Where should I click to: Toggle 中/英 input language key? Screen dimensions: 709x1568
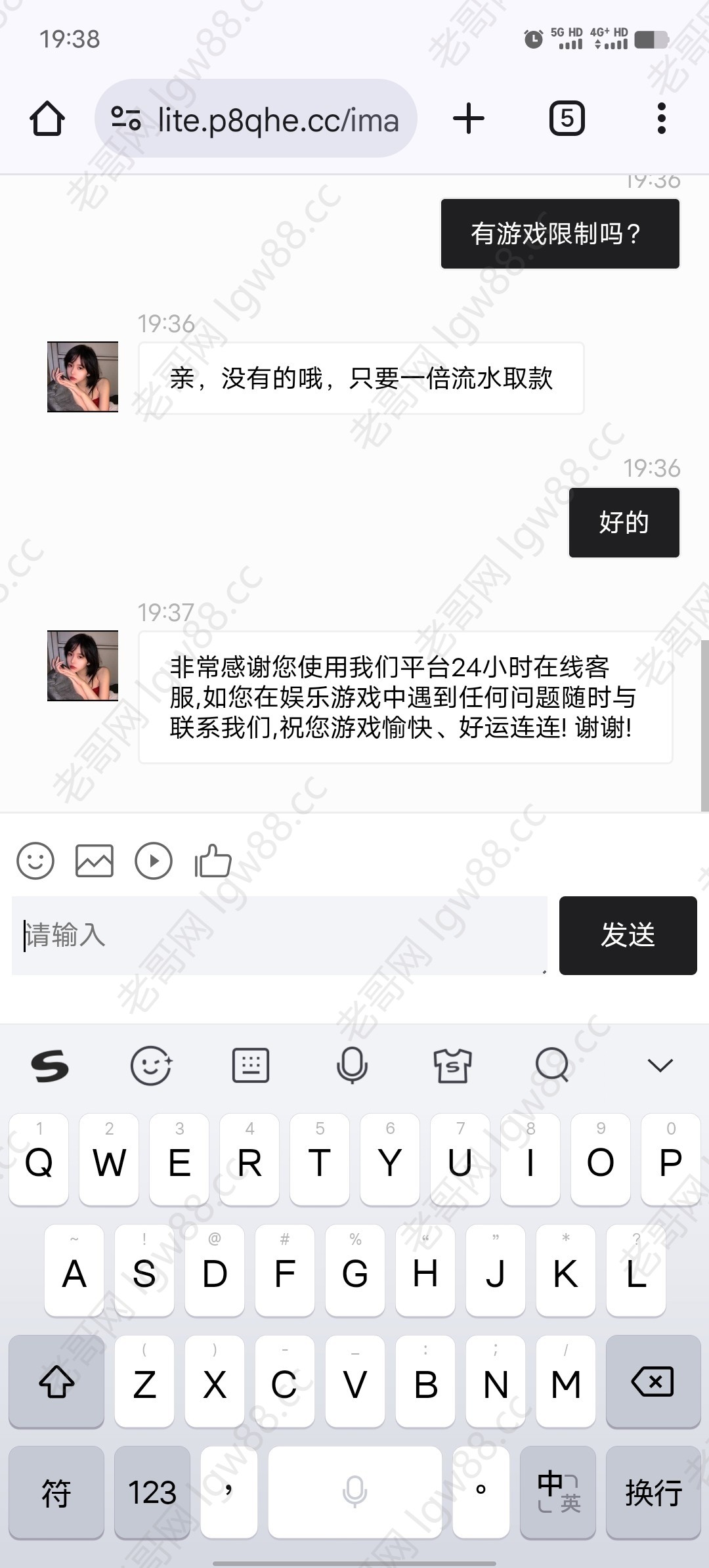[558, 1492]
